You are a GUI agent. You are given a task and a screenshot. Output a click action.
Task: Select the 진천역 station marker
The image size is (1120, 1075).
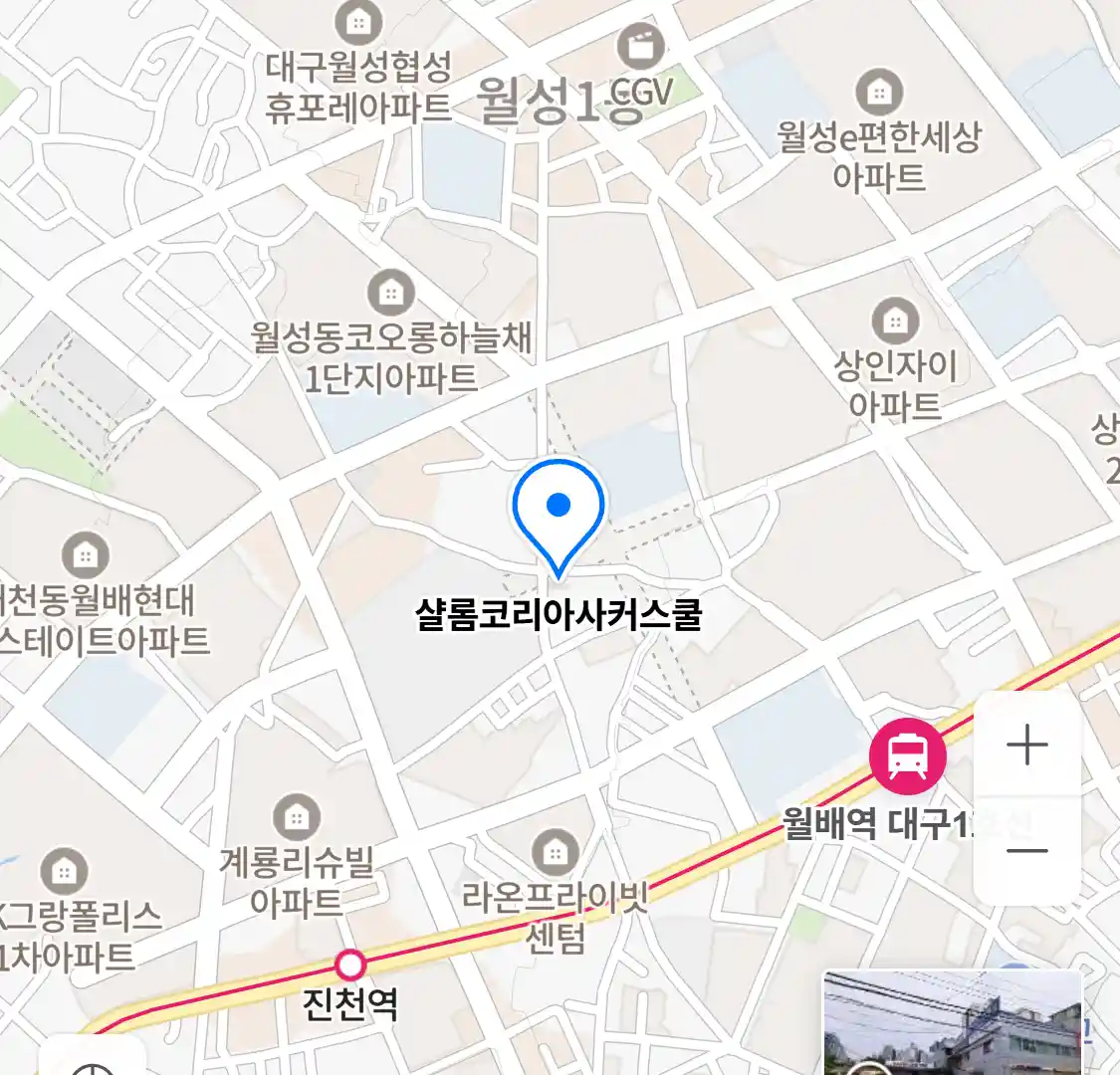(x=350, y=965)
